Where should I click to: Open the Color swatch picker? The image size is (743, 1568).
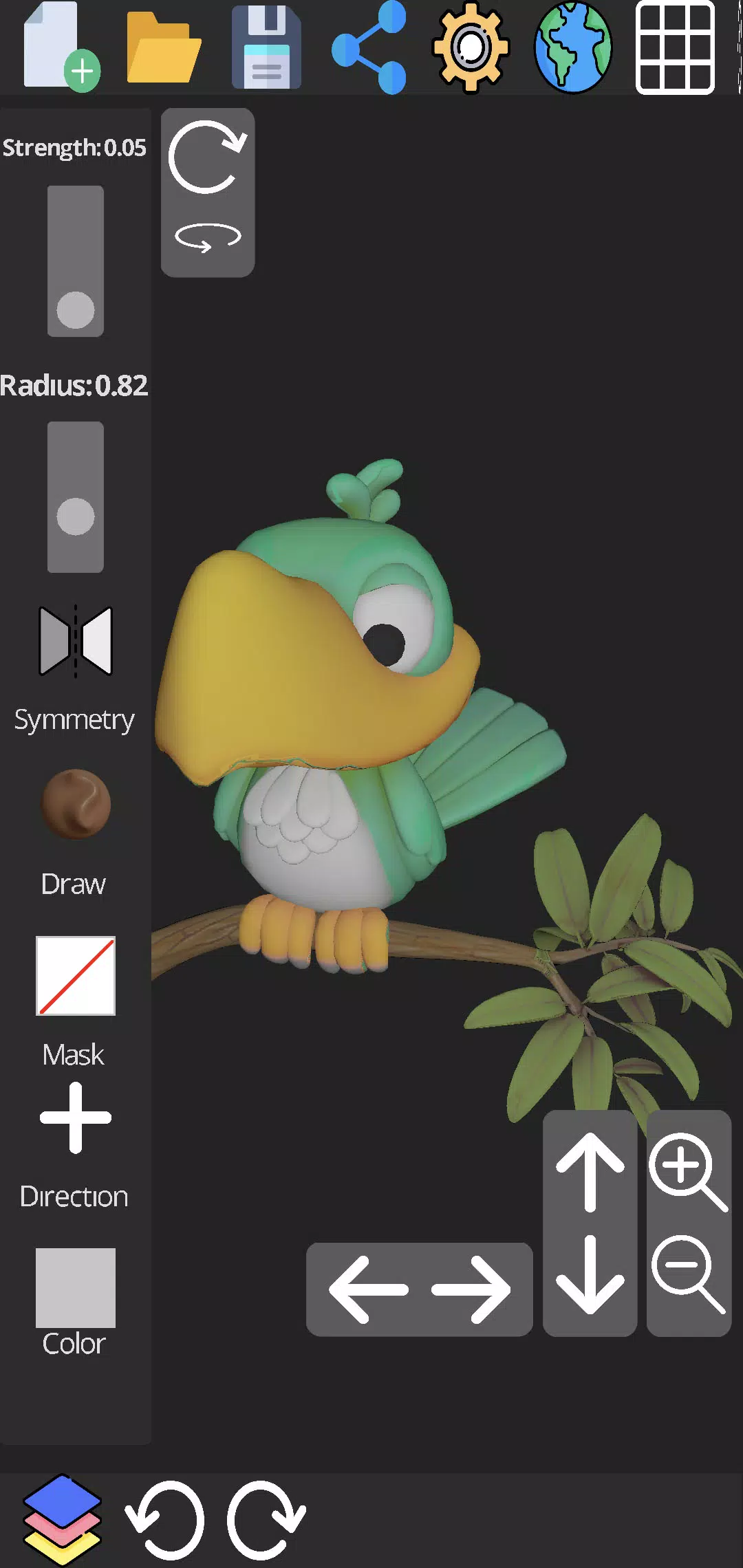(75, 1287)
